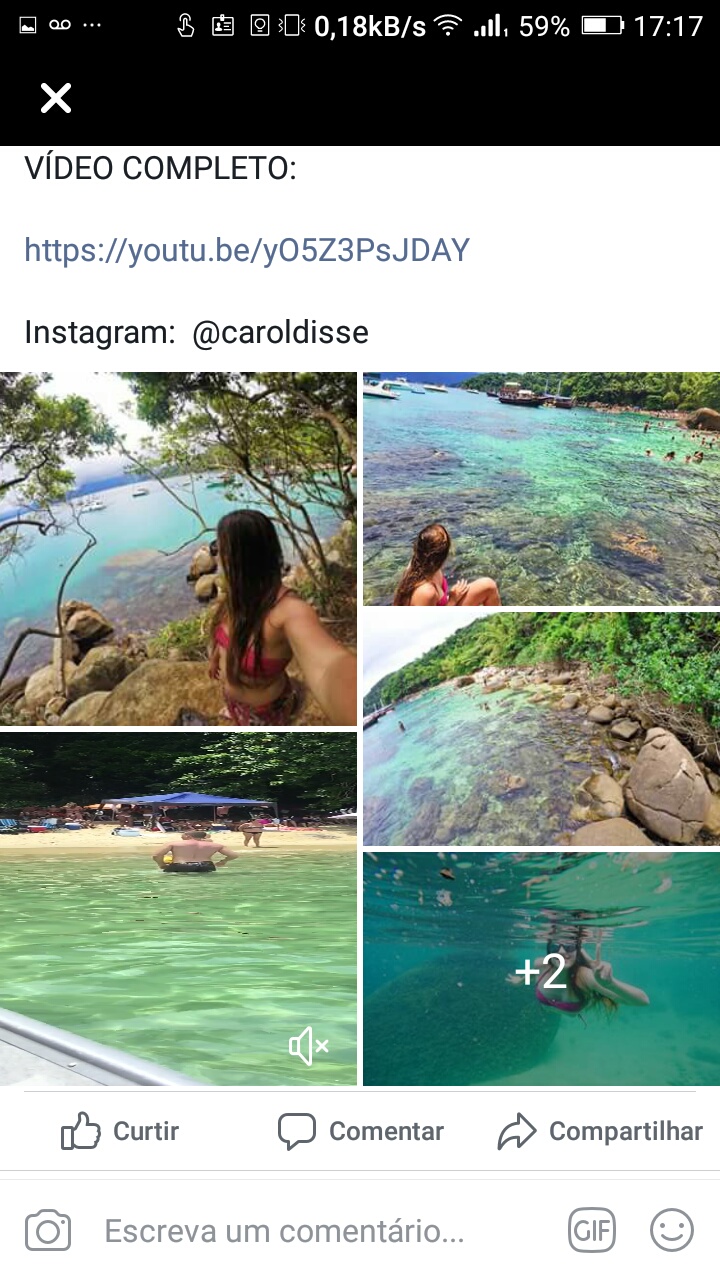View the +2 more photos tile
Screen dimensions: 720x1280
541,968
